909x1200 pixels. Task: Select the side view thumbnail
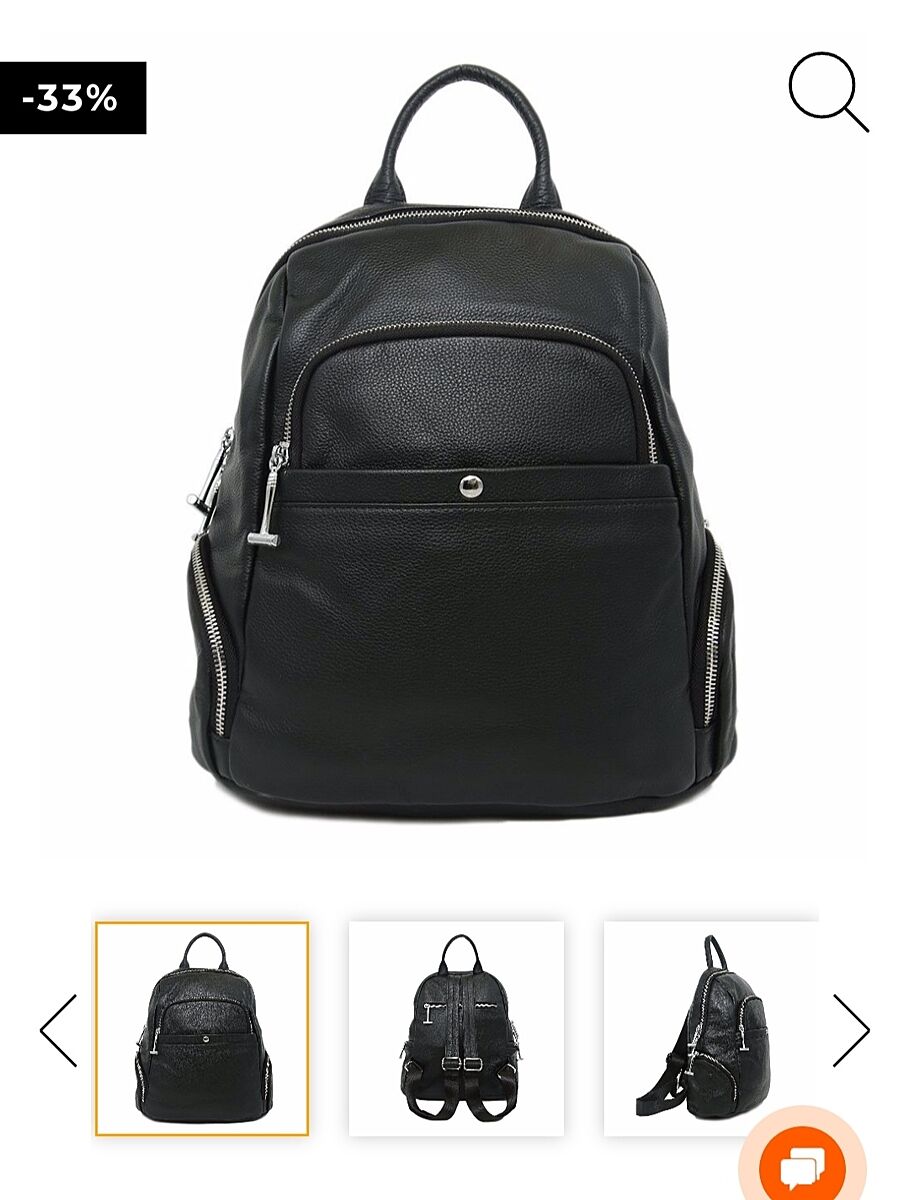coord(710,1029)
